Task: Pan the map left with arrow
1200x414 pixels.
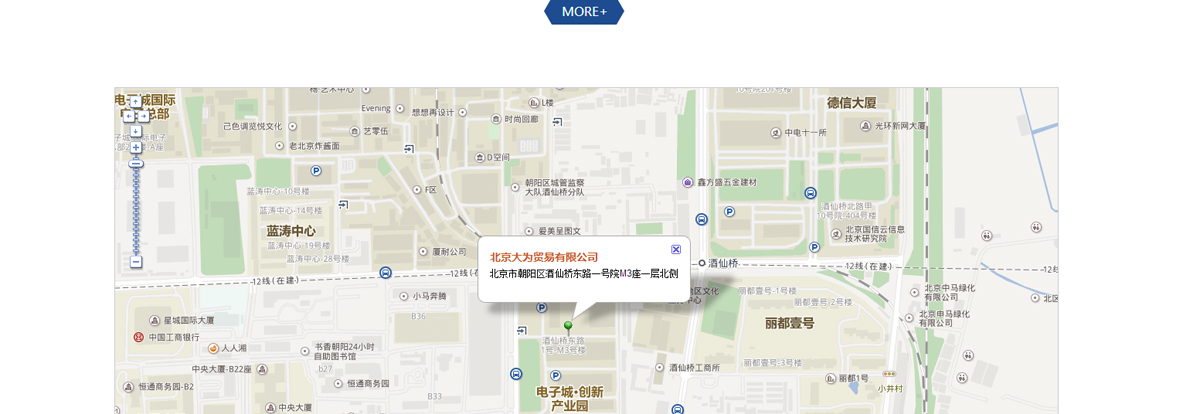Action: pos(128,116)
